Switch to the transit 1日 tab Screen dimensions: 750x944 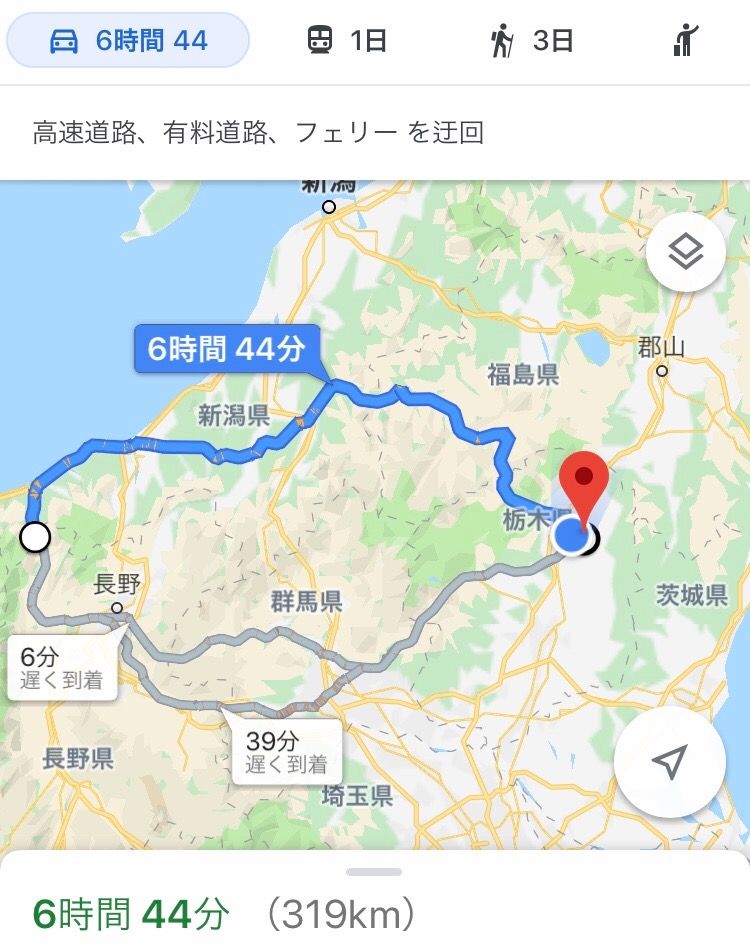(x=346, y=41)
